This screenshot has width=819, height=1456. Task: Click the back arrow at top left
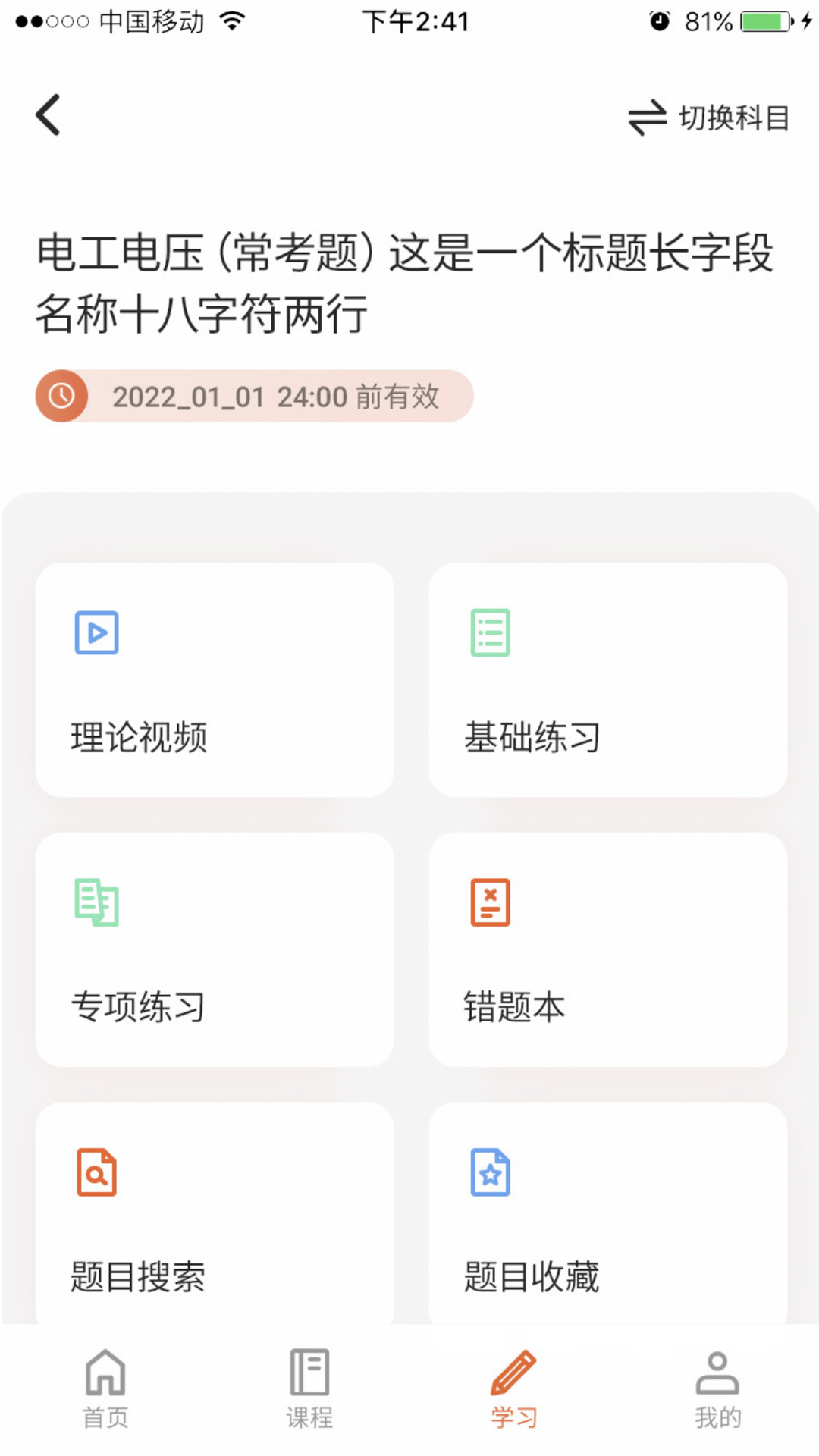48,114
